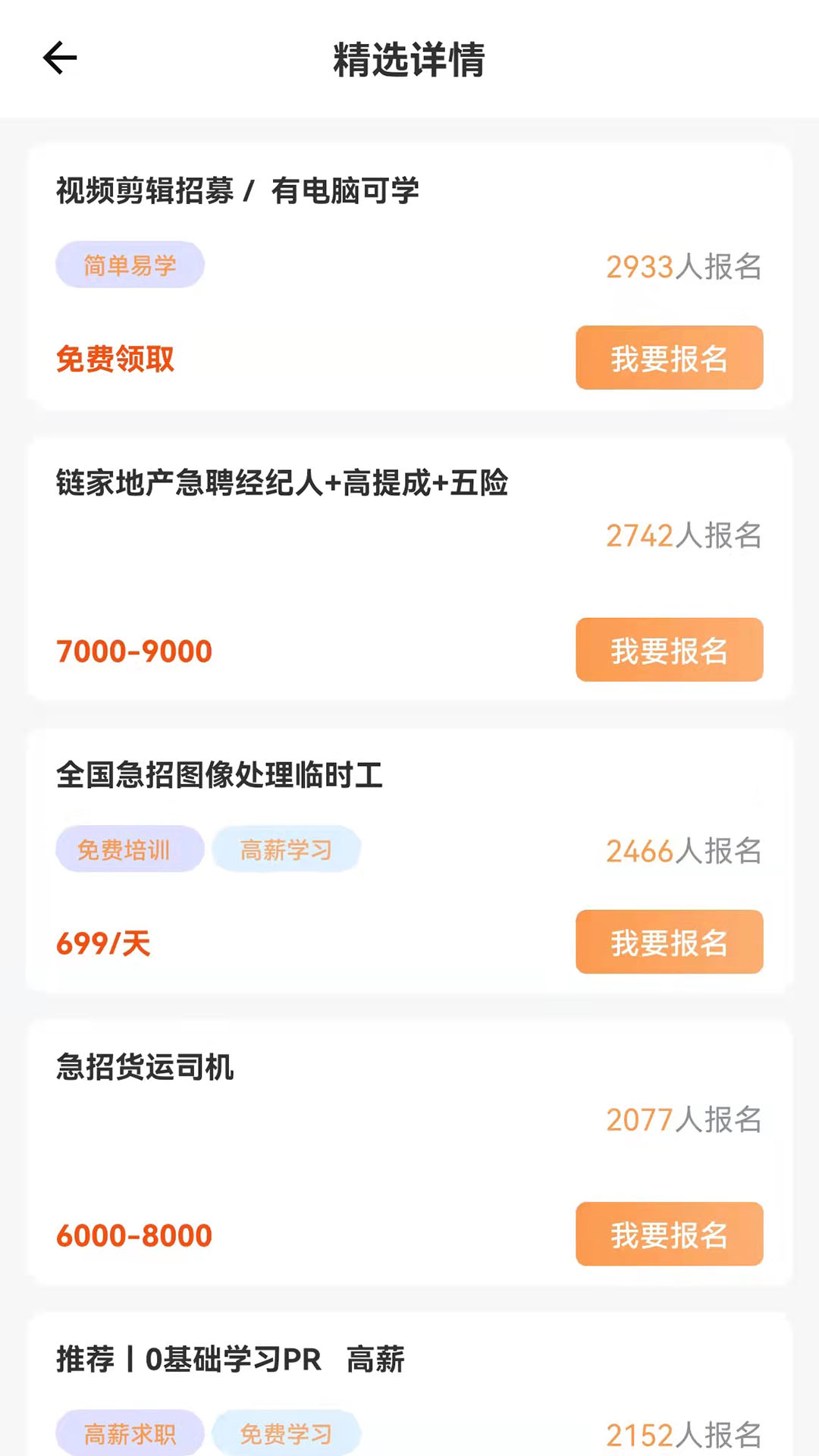Sign up for 链家地产急聘经纪人 via 我要报名
Viewport: 819px width, 1456px height.
[x=669, y=650]
